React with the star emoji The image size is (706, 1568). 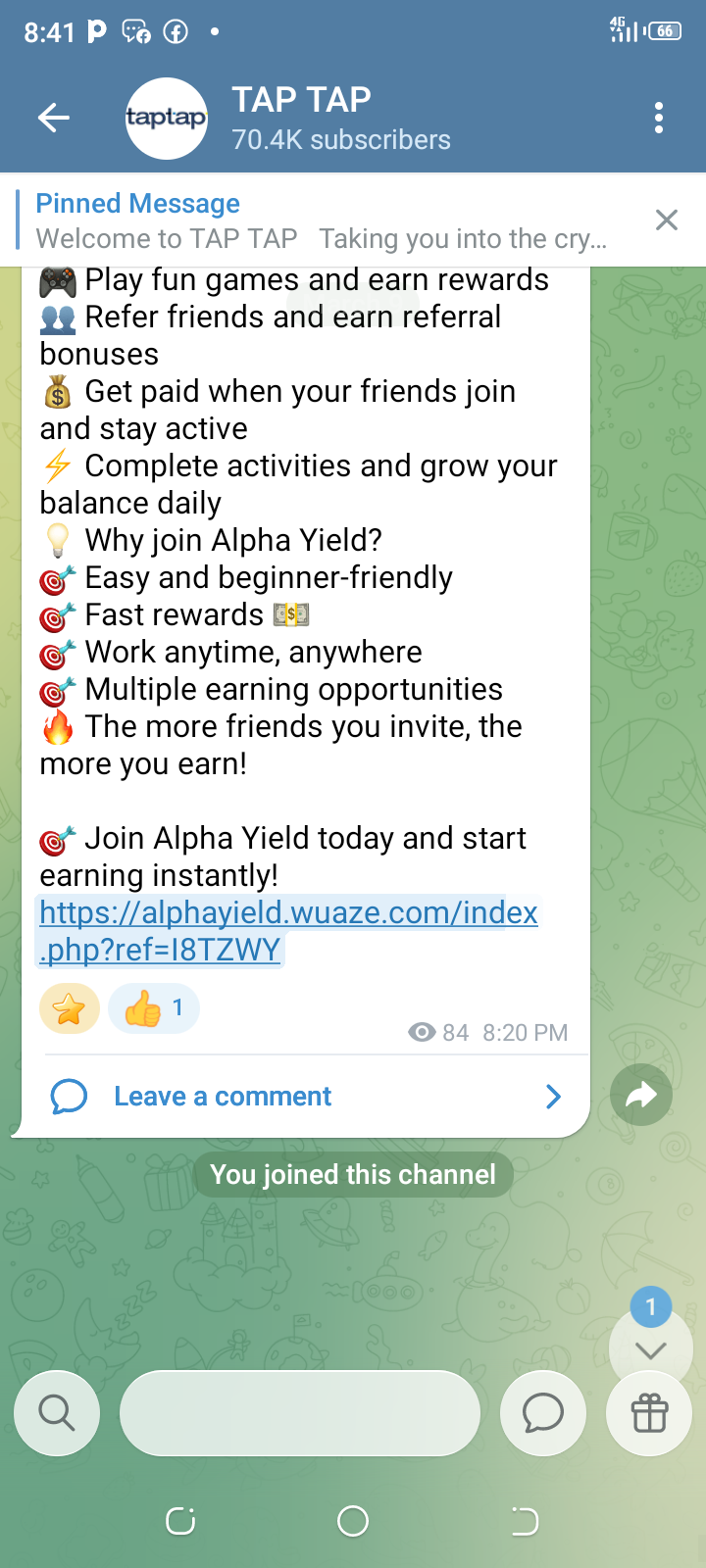[70, 1008]
